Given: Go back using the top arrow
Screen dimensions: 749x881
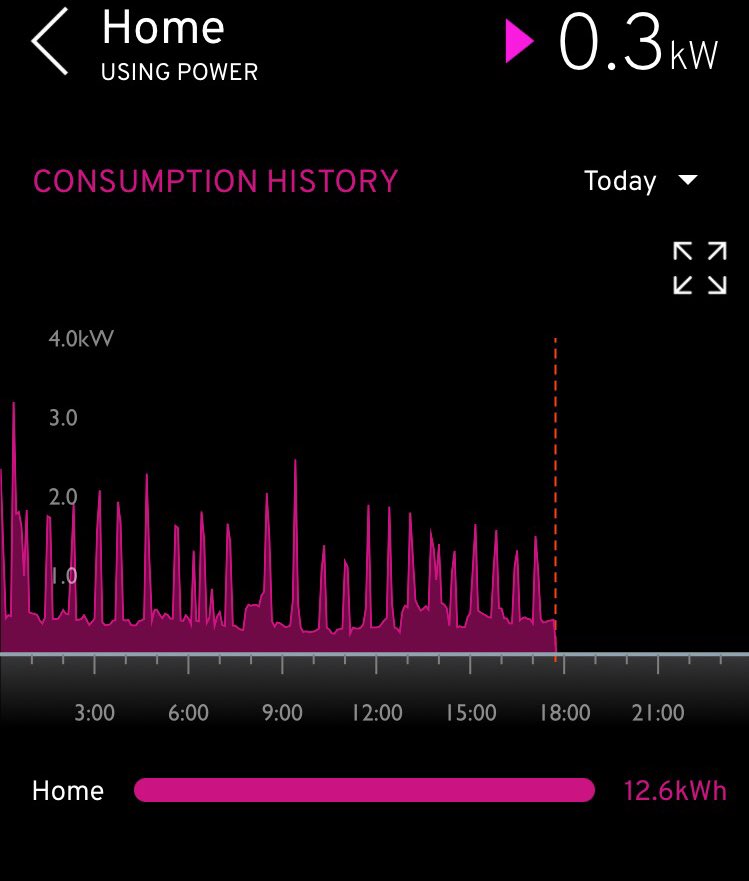Looking at the screenshot, I should (49, 41).
